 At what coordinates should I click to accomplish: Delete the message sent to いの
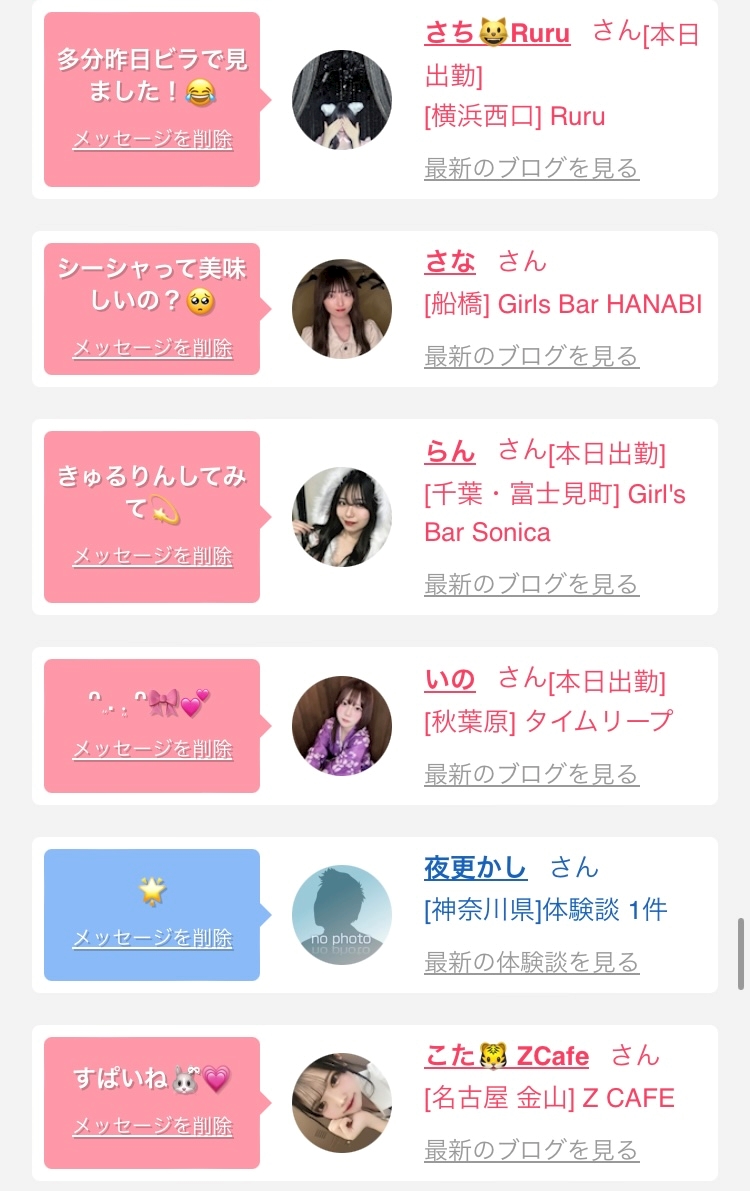[152, 750]
